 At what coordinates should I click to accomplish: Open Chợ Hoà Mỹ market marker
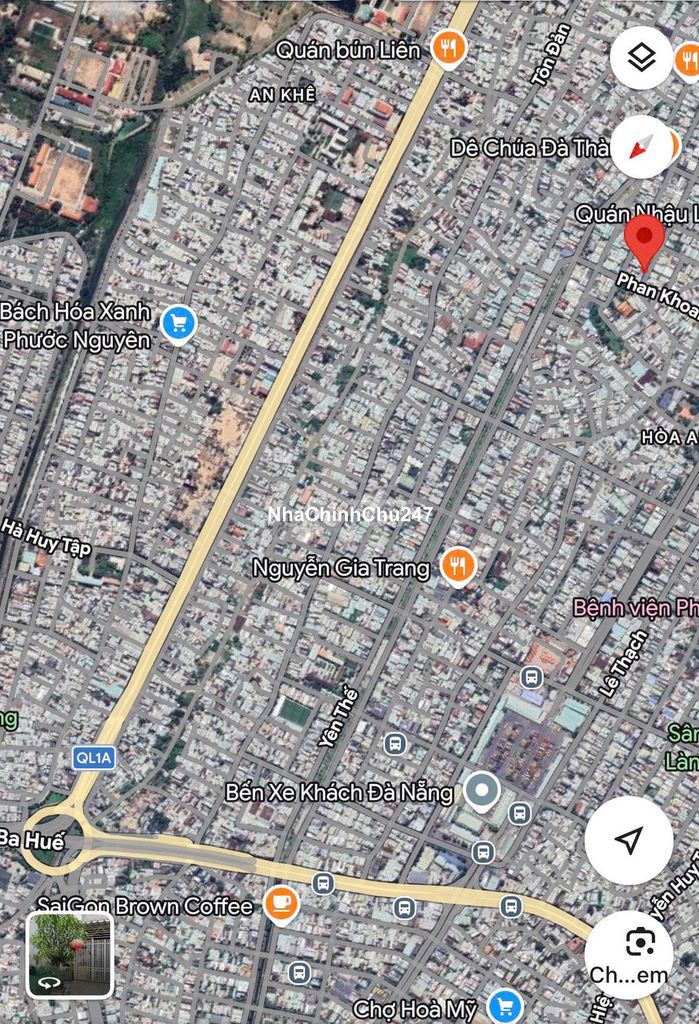(x=505, y=1005)
